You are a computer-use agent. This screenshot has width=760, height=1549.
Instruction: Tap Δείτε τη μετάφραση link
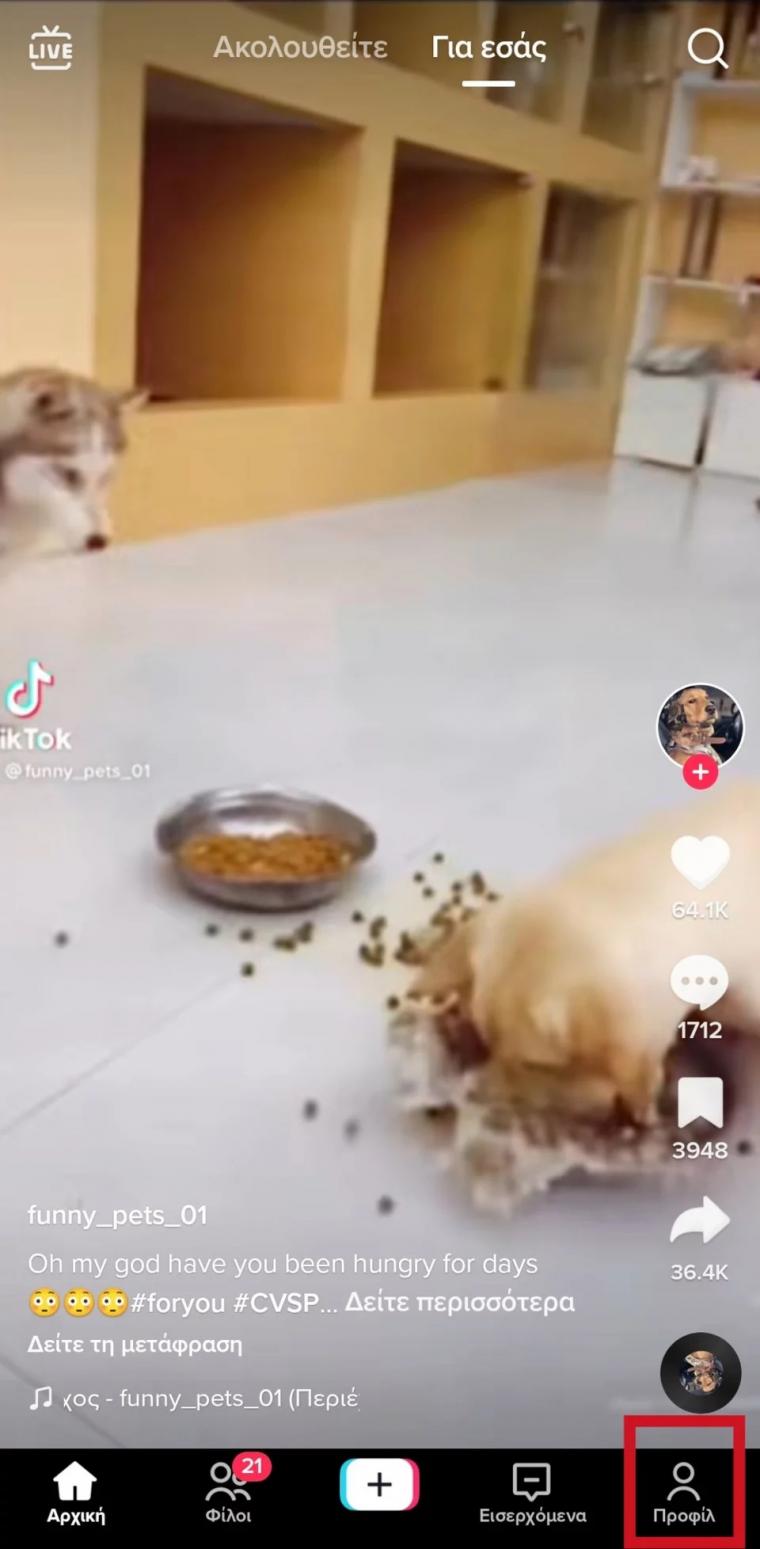click(x=135, y=1343)
